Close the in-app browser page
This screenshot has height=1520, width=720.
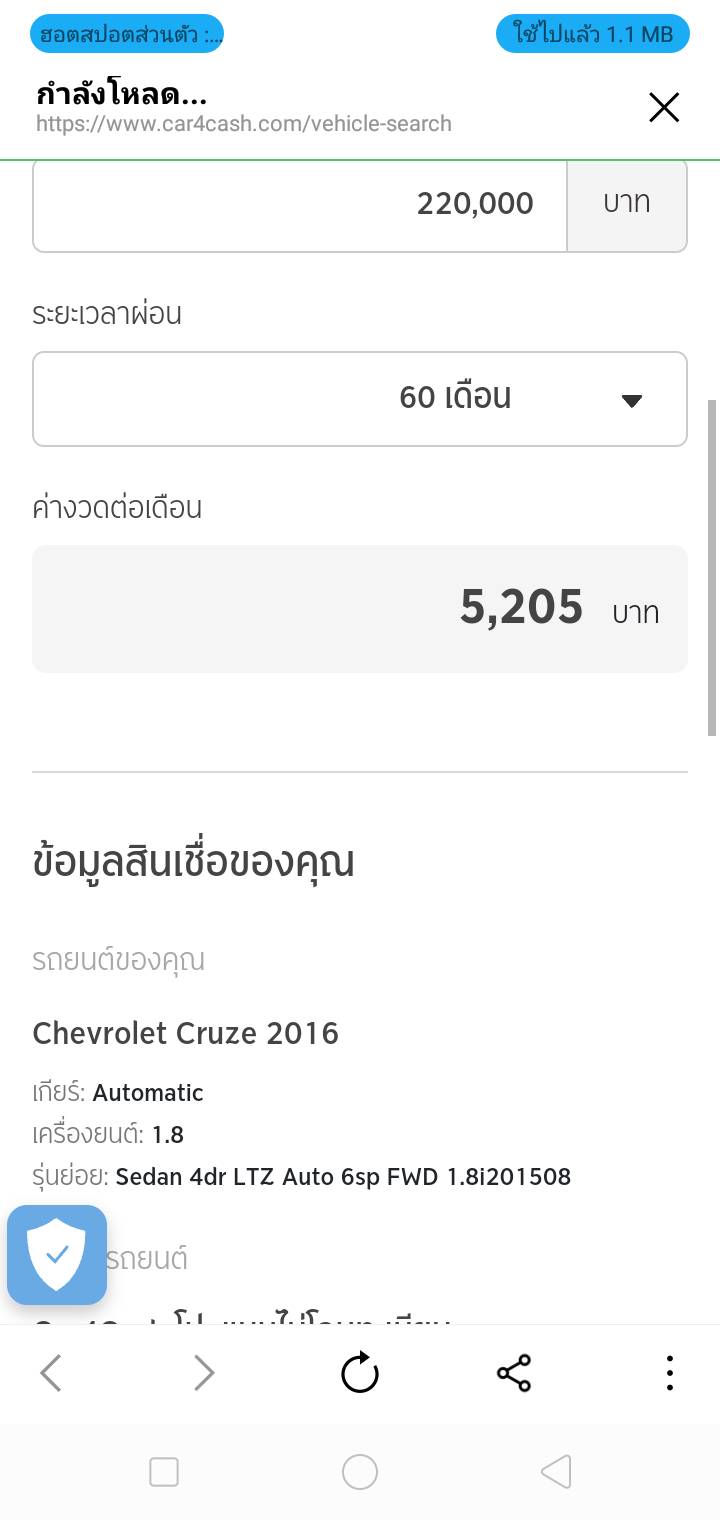664,107
